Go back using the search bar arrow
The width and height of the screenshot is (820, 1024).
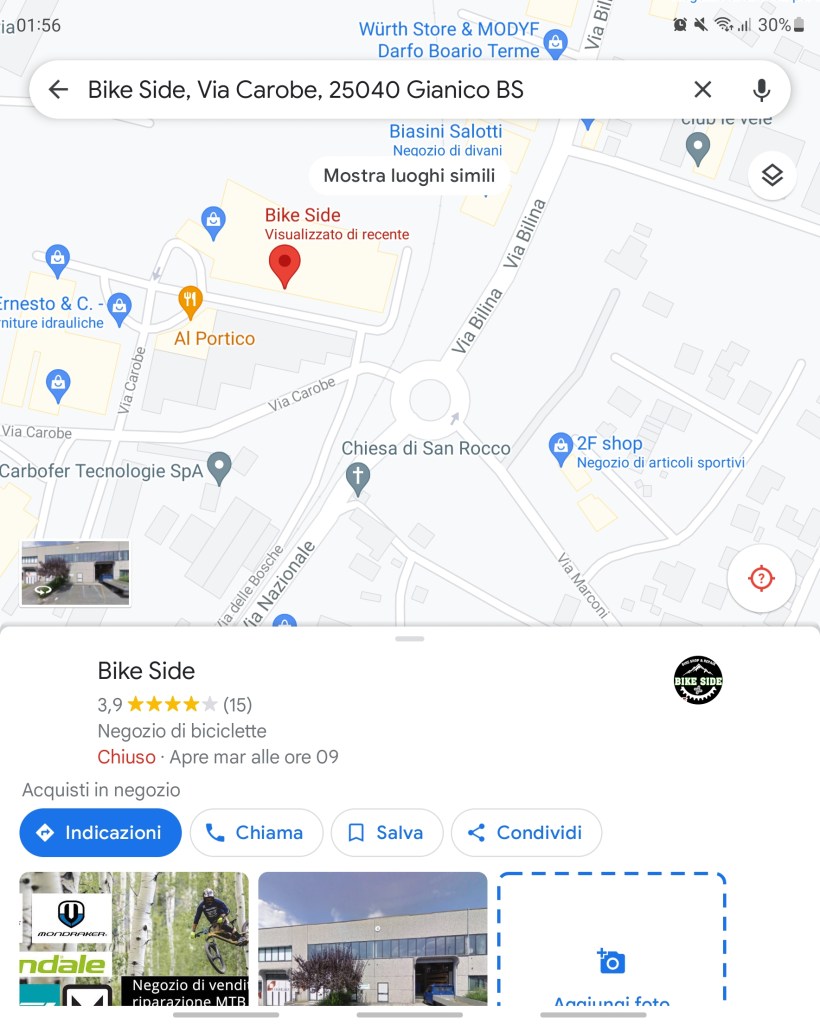click(58, 90)
